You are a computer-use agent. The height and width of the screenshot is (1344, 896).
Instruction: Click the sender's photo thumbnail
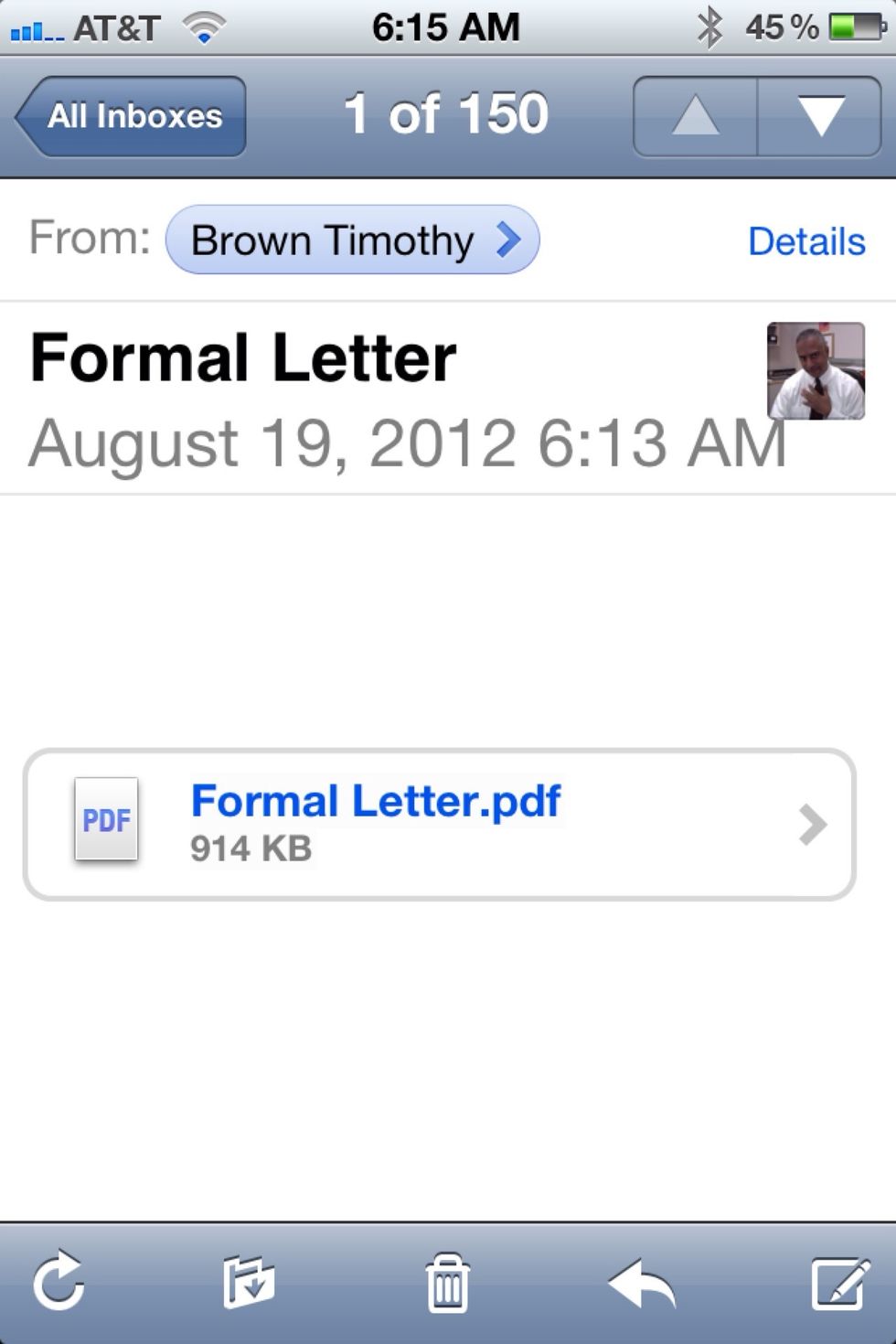coord(813,368)
